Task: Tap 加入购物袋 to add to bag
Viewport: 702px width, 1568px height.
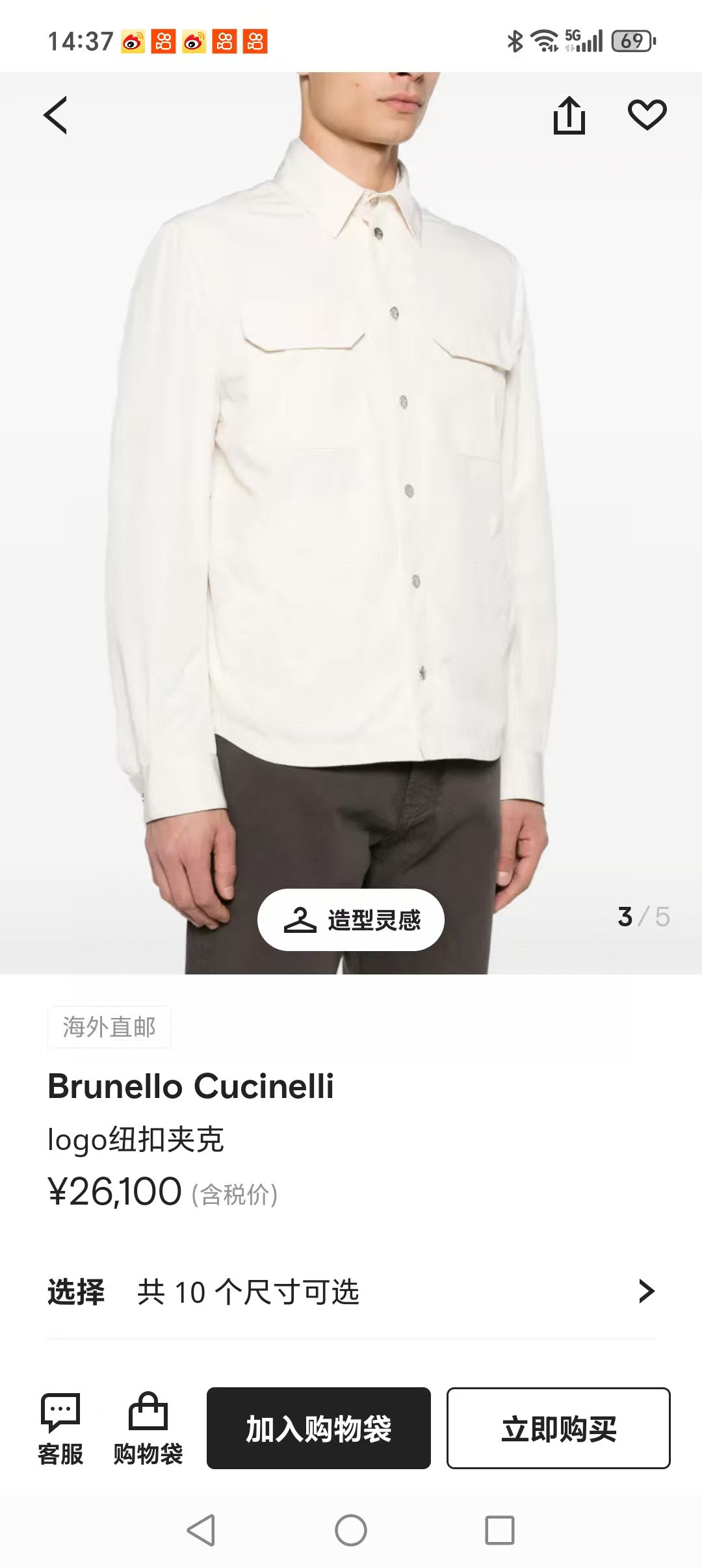Action: [x=318, y=1428]
